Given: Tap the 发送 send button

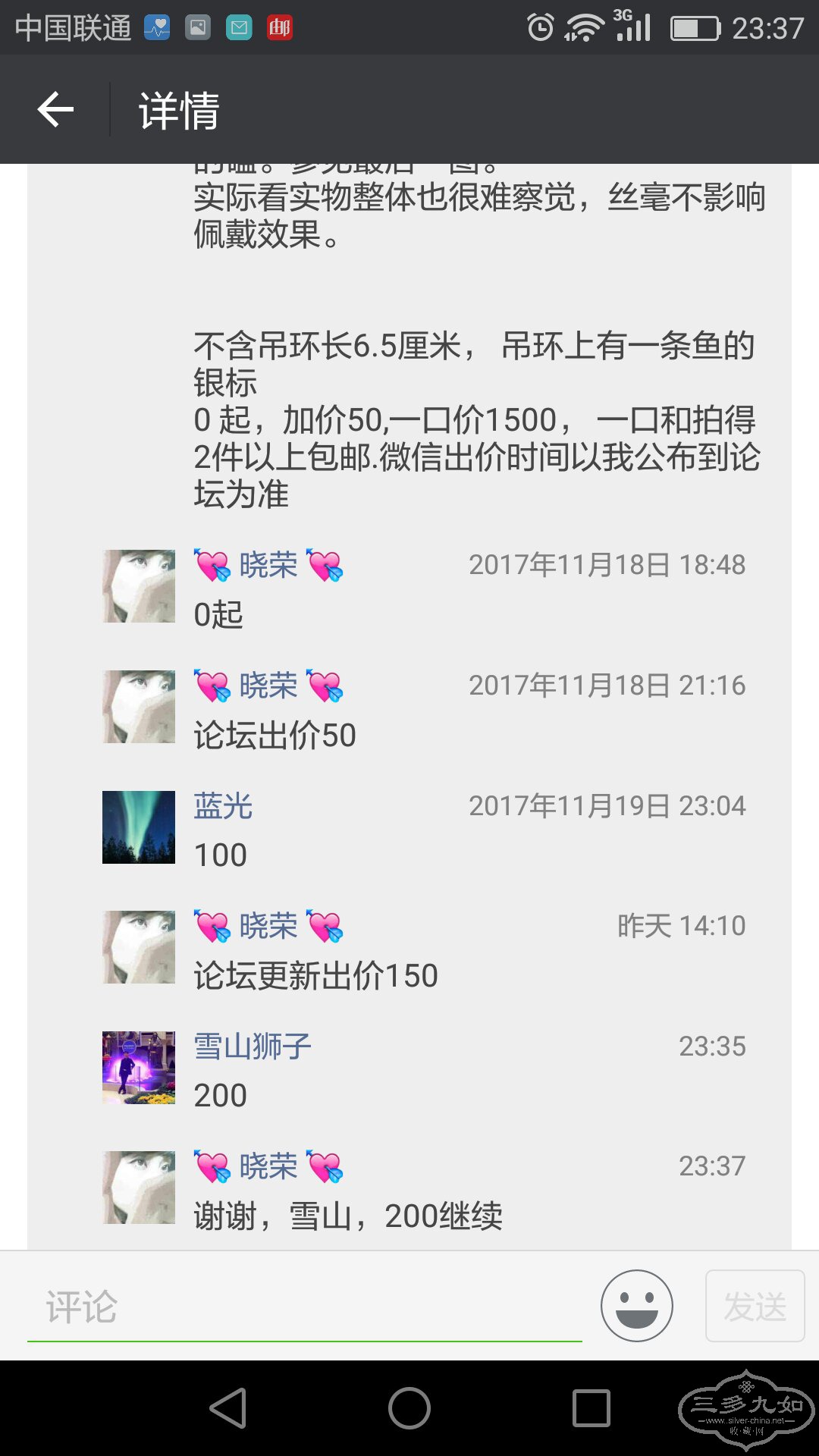Looking at the screenshot, I should 755,1306.
